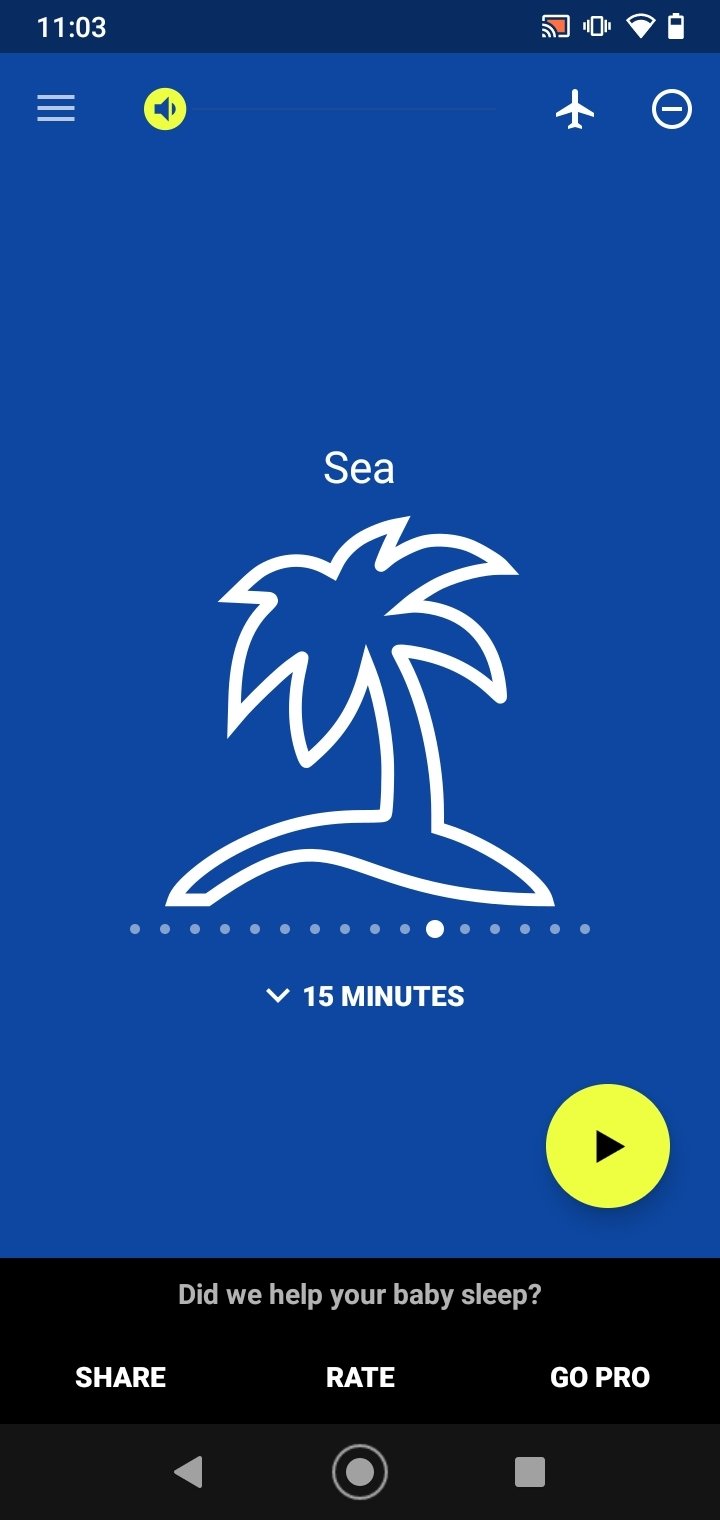Start playing the Sea sound
The width and height of the screenshot is (720, 1520).
(607, 1146)
